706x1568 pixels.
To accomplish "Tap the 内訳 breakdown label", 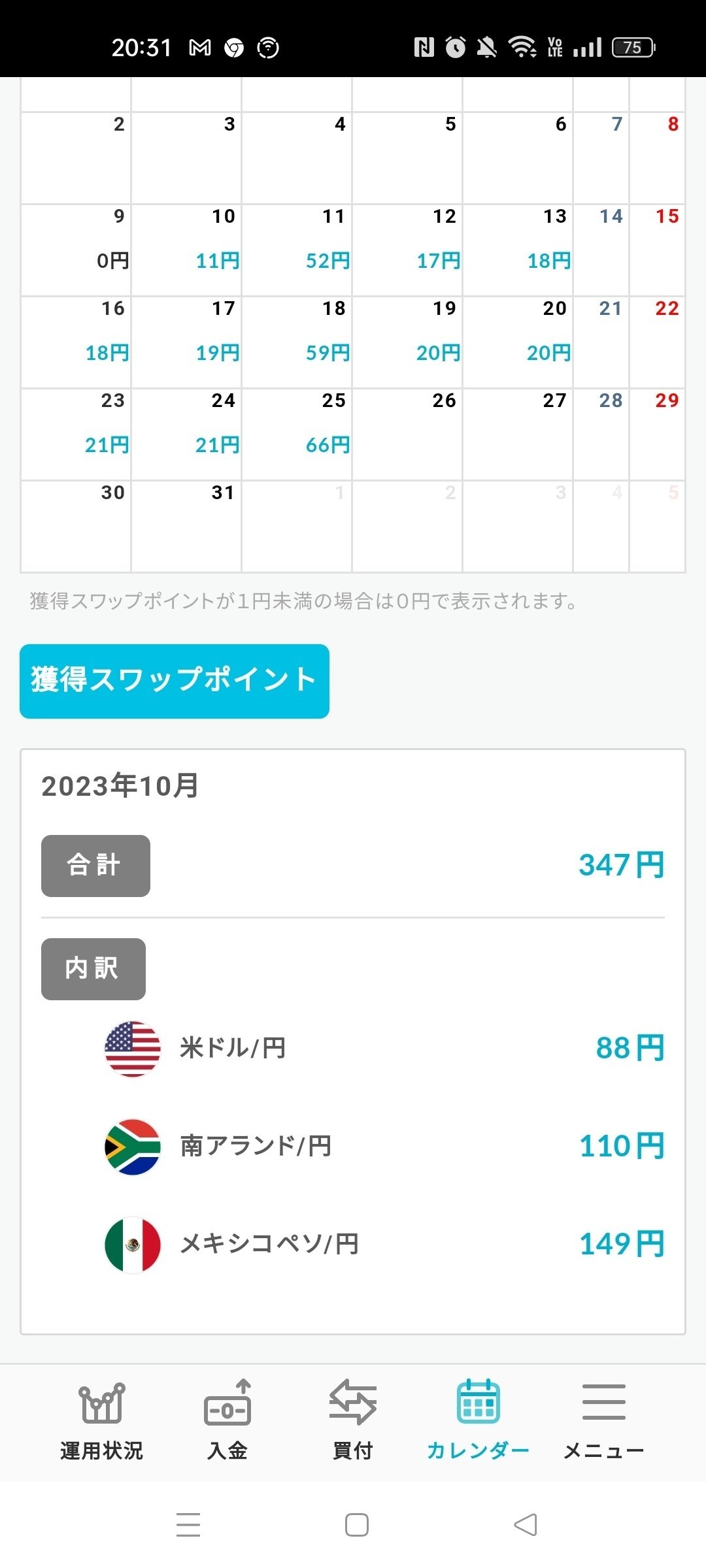I will 92,969.
